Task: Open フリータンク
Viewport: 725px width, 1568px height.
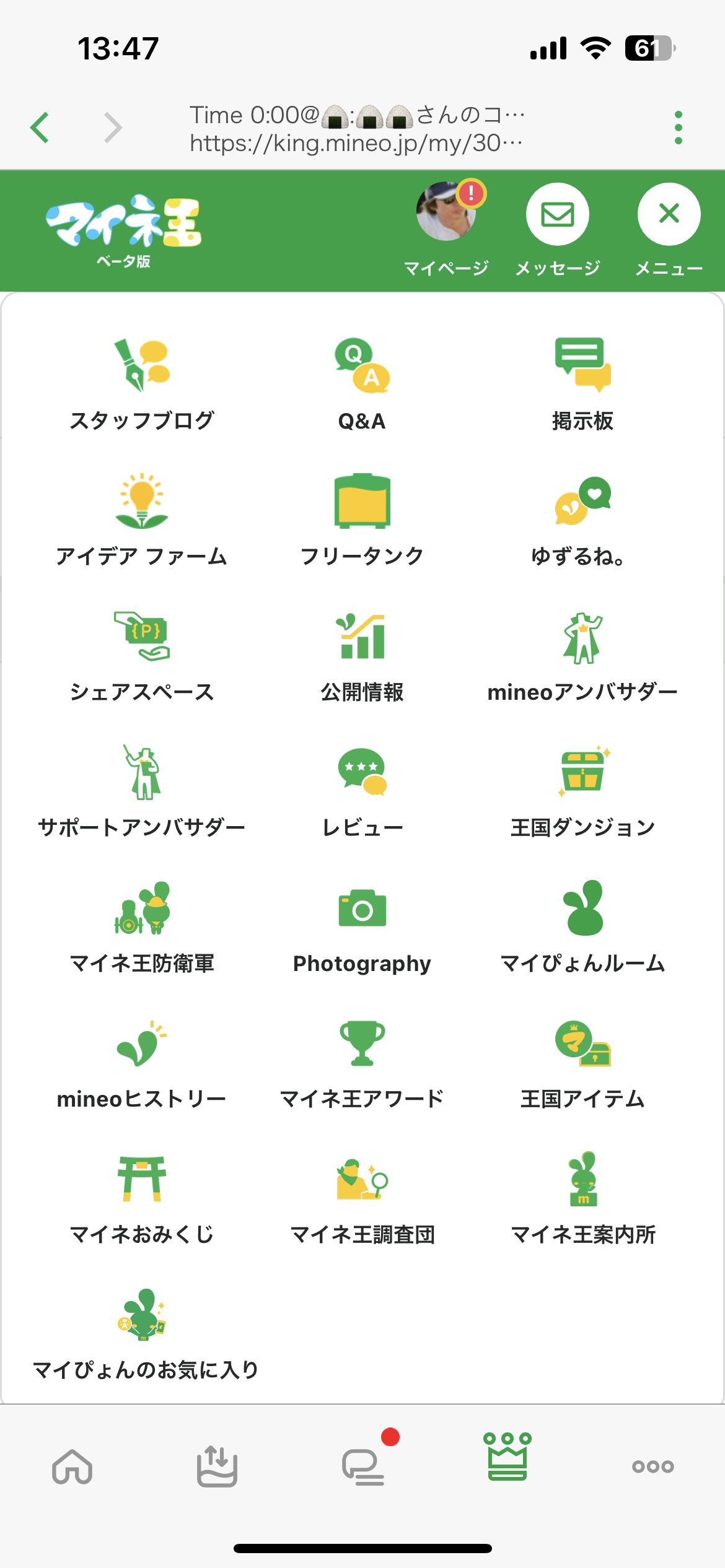Action: 362,519
